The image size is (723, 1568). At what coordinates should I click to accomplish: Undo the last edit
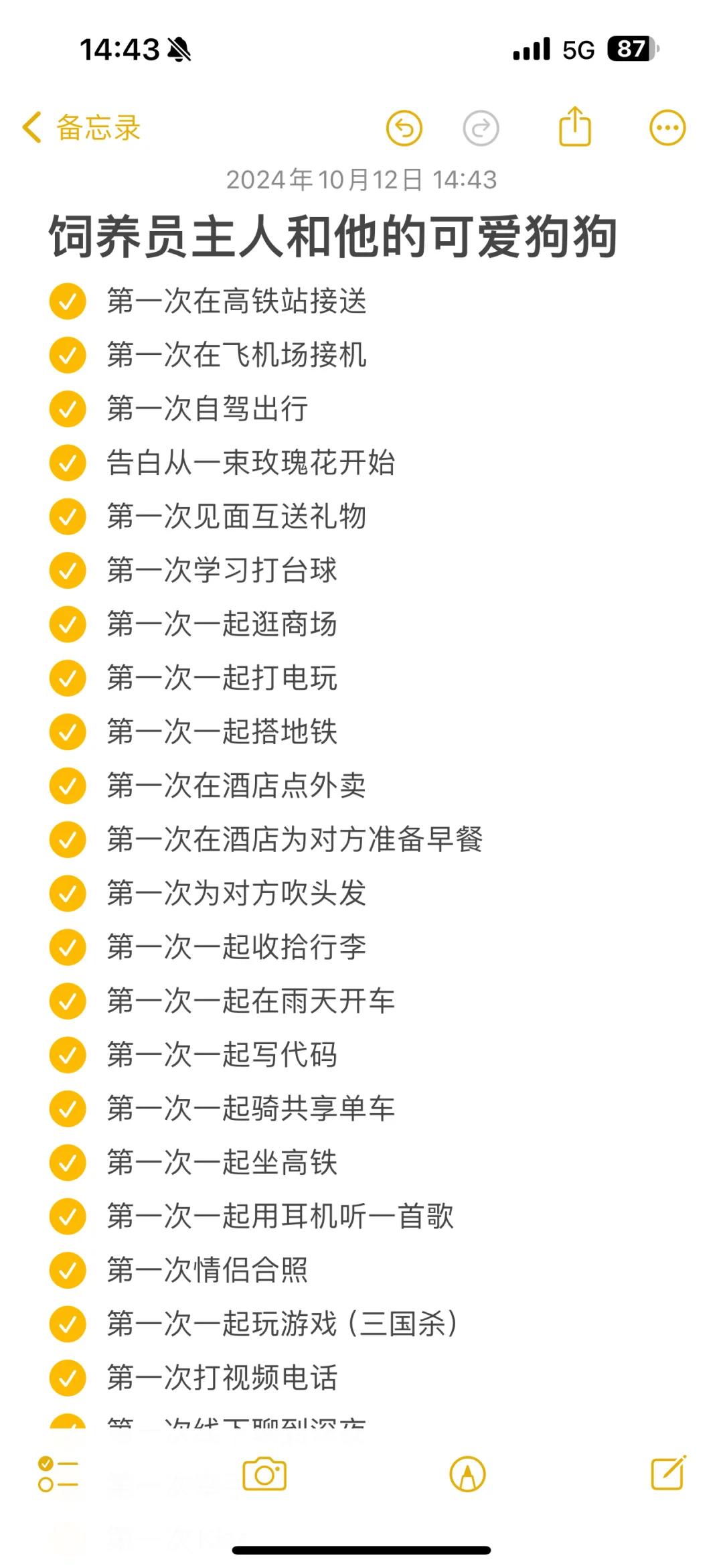coord(404,128)
